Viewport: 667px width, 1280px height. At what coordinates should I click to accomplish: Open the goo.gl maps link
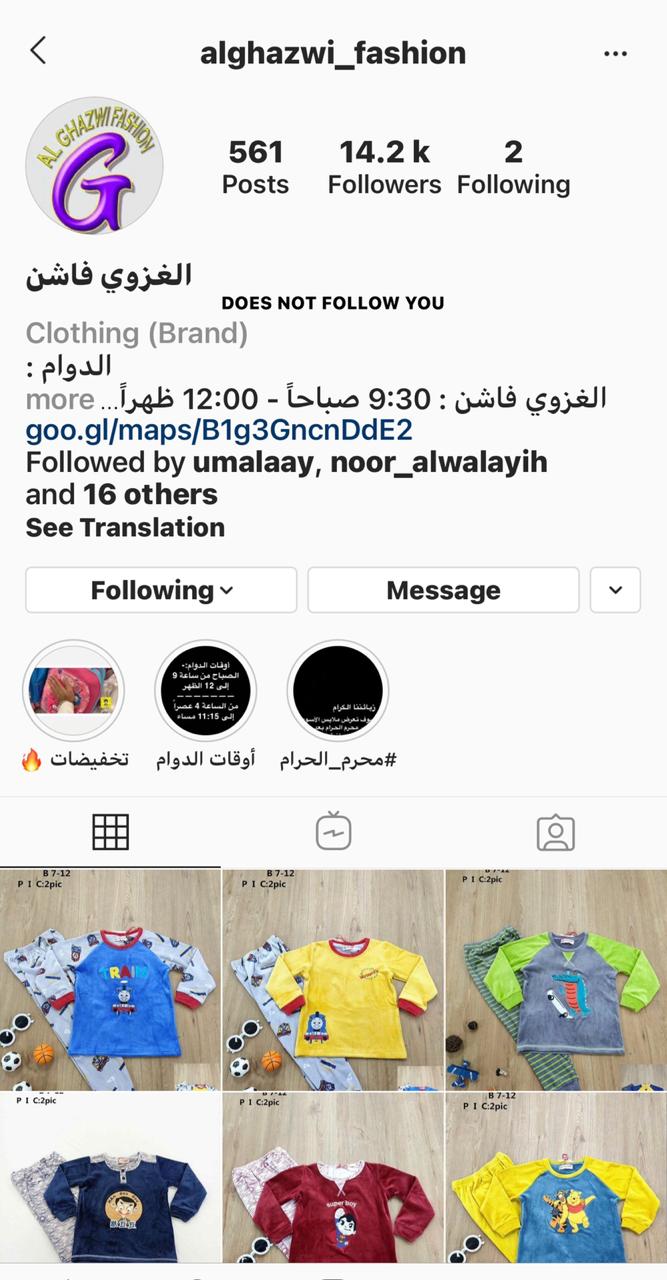[219, 430]
